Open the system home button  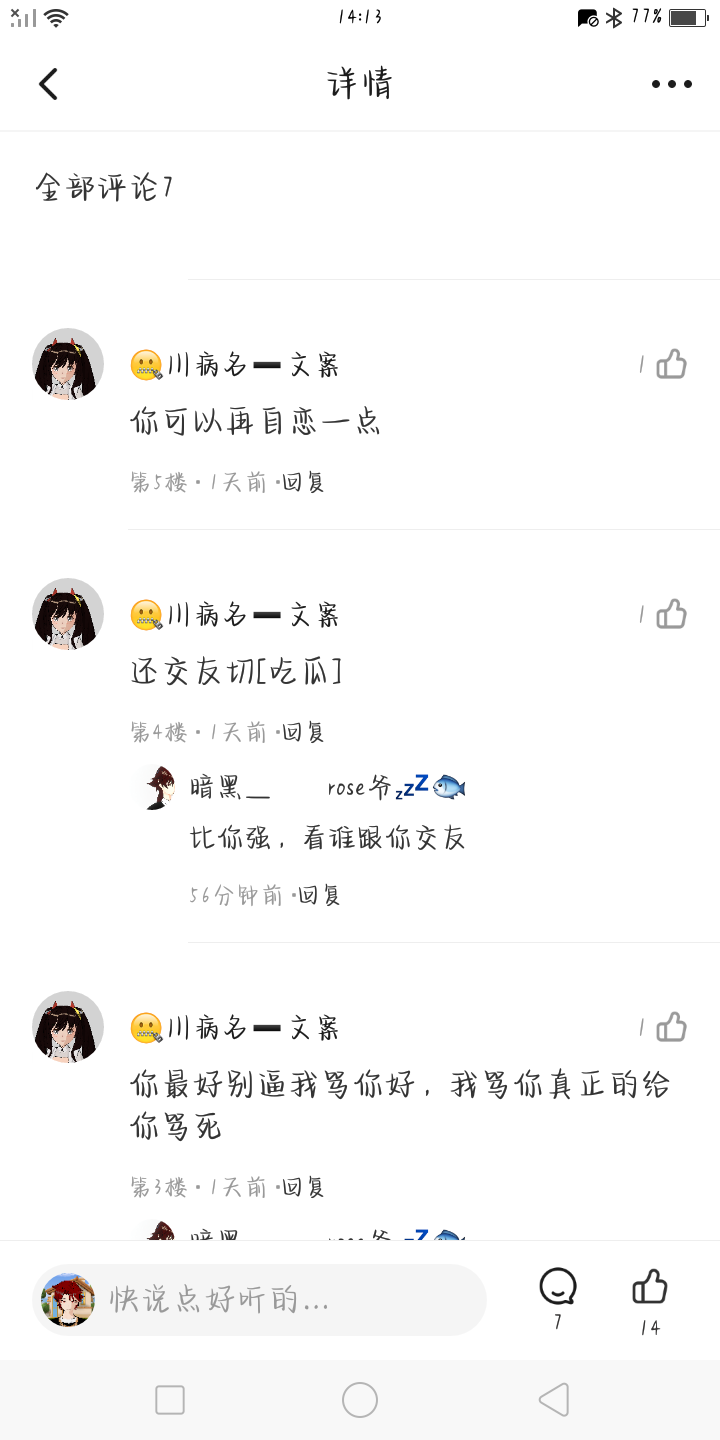(x=360, y=1400)
